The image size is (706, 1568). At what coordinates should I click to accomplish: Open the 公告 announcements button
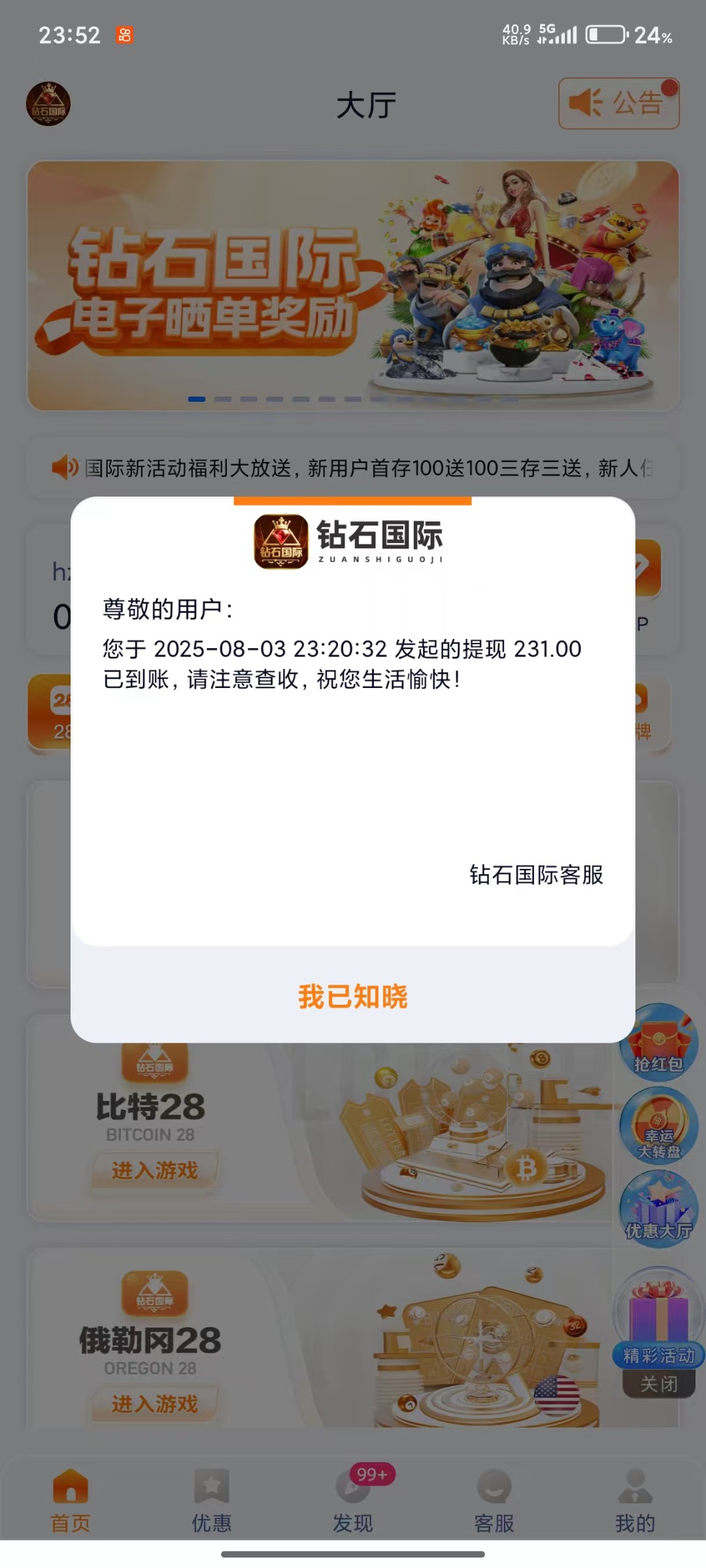point(618,104)
